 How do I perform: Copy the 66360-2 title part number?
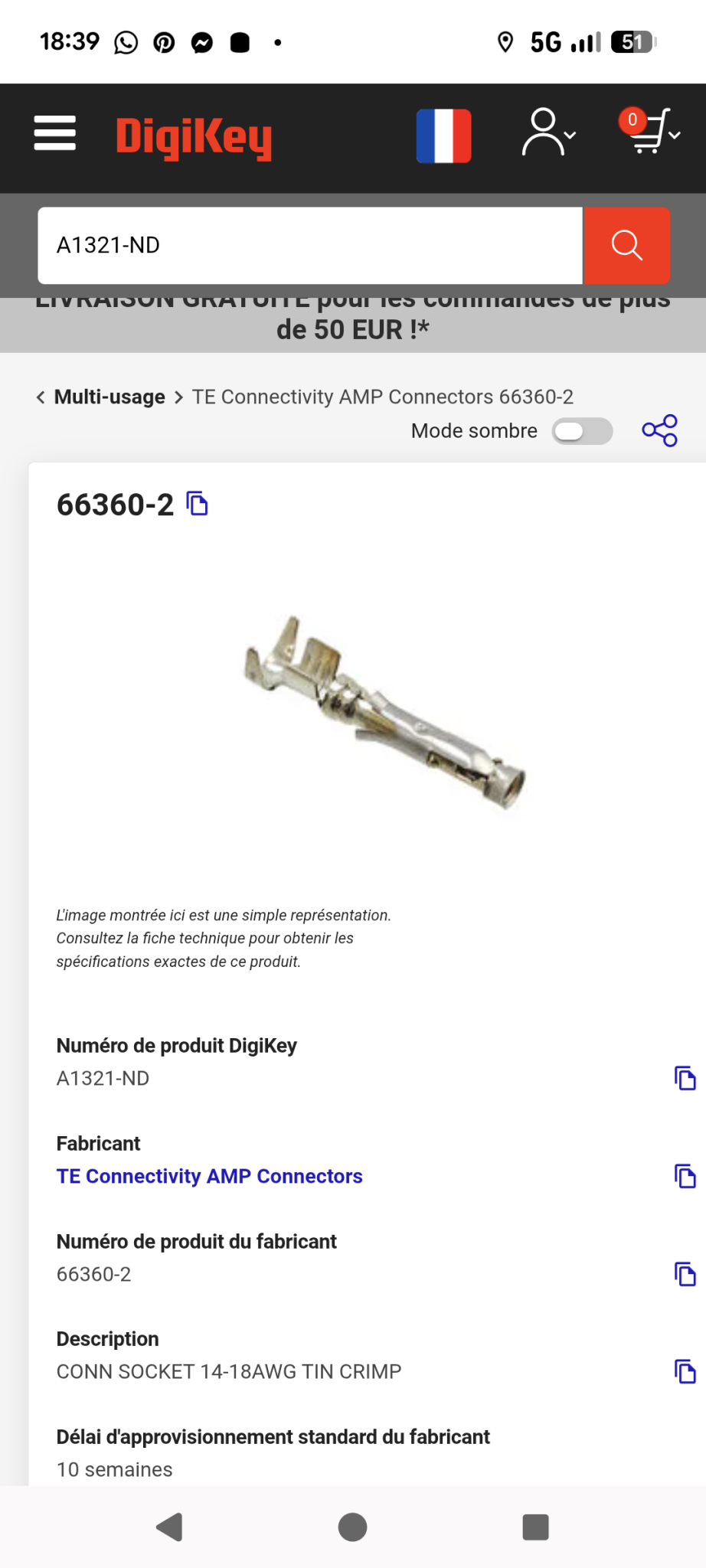(x=198, y=504)
